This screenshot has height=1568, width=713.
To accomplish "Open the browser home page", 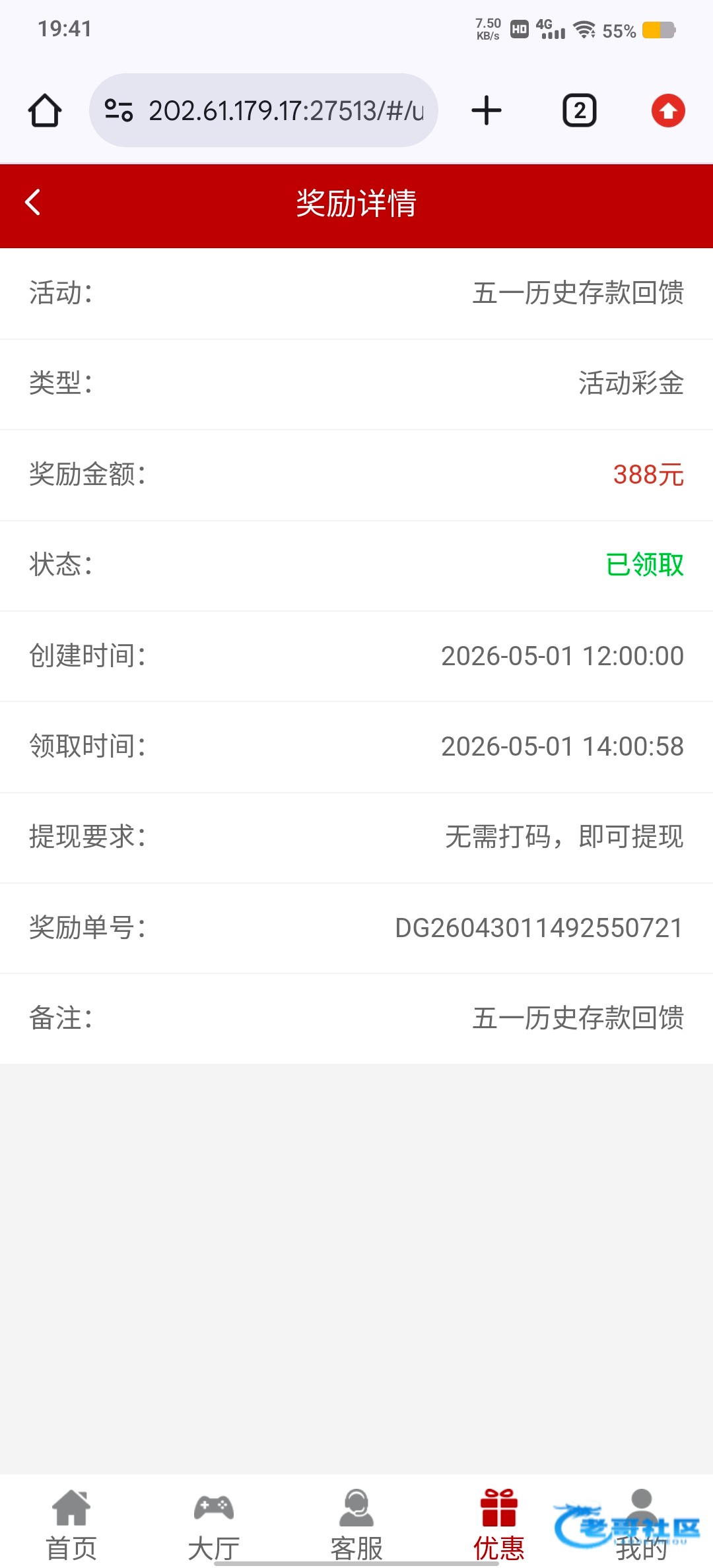I will (x=45, y=110).
